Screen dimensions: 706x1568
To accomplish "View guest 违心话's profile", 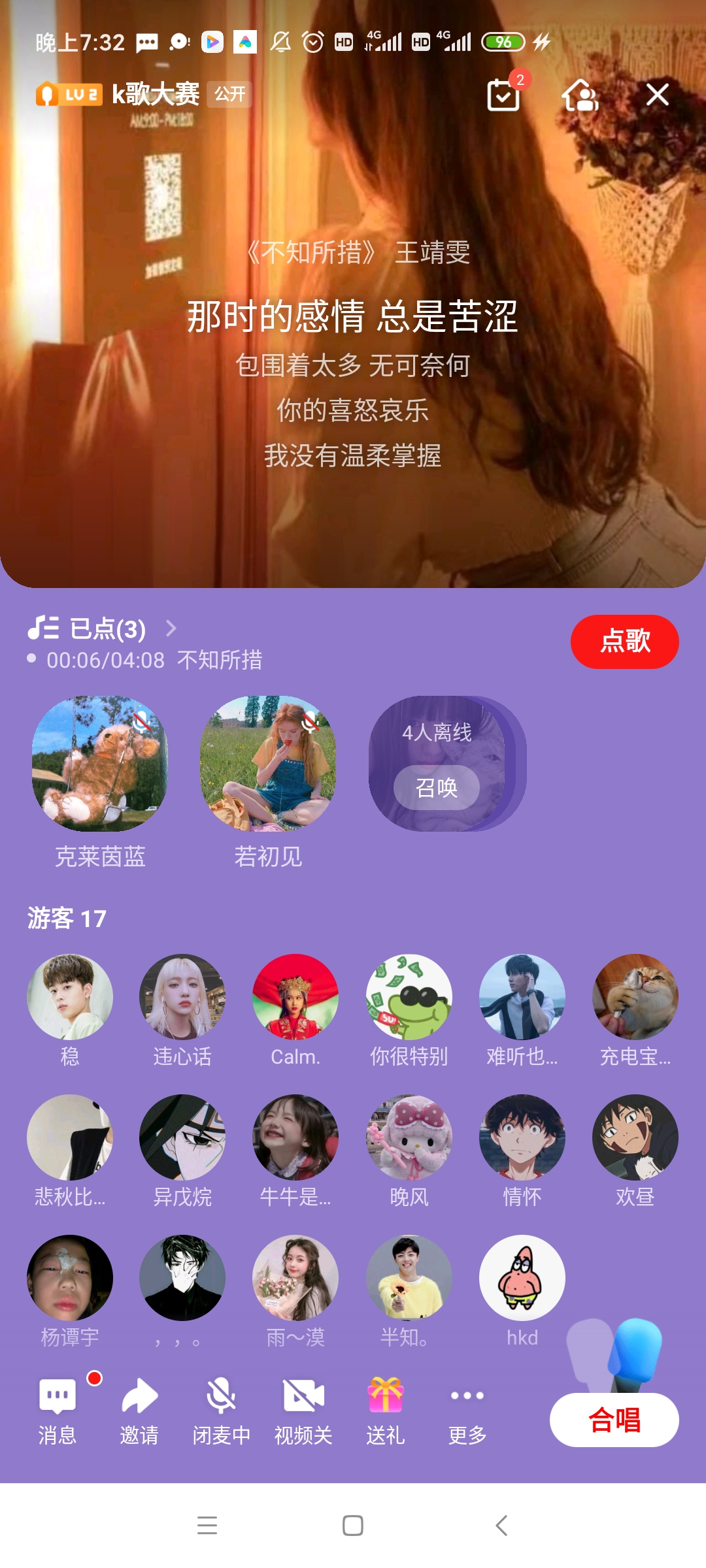I will coord(182,997).
